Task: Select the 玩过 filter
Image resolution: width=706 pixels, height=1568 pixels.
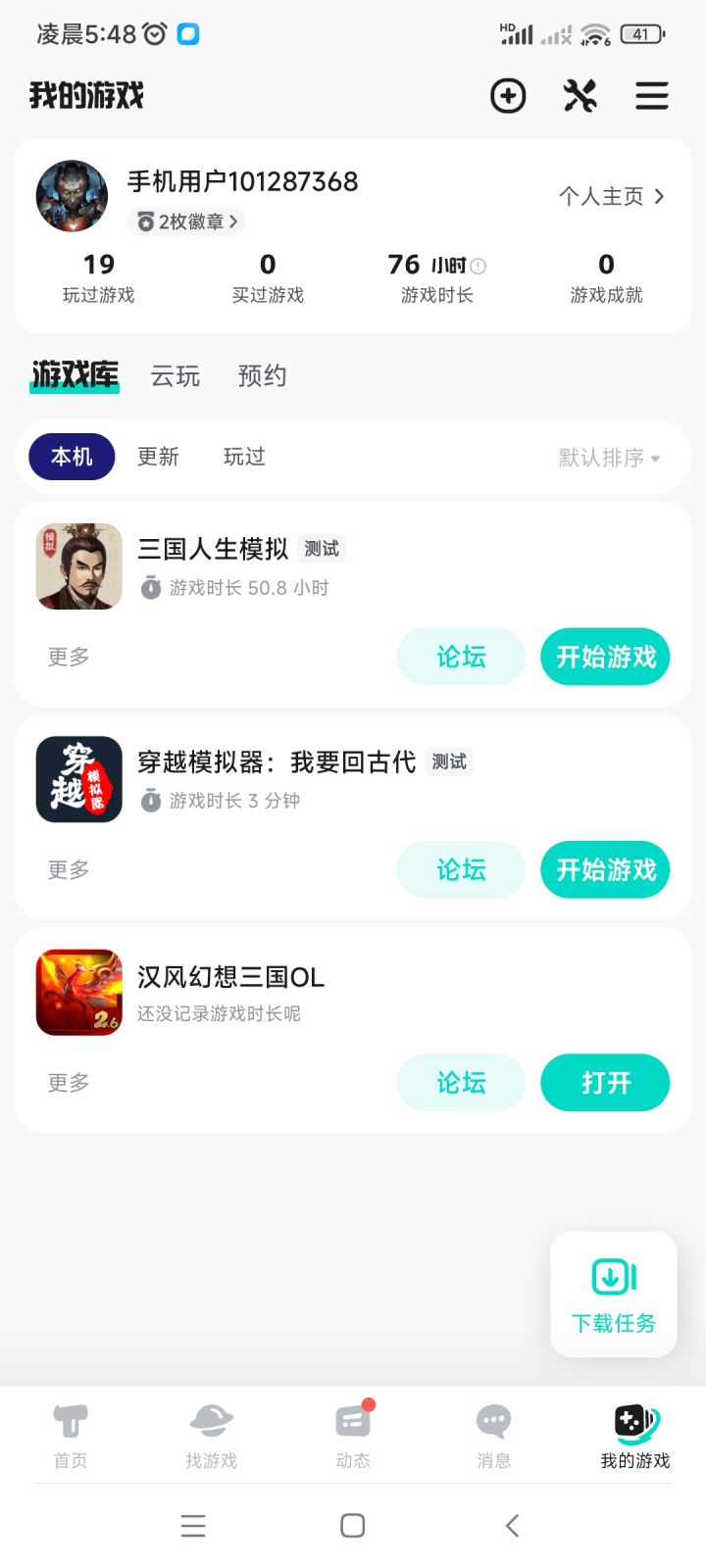Action: coord(244,457)
